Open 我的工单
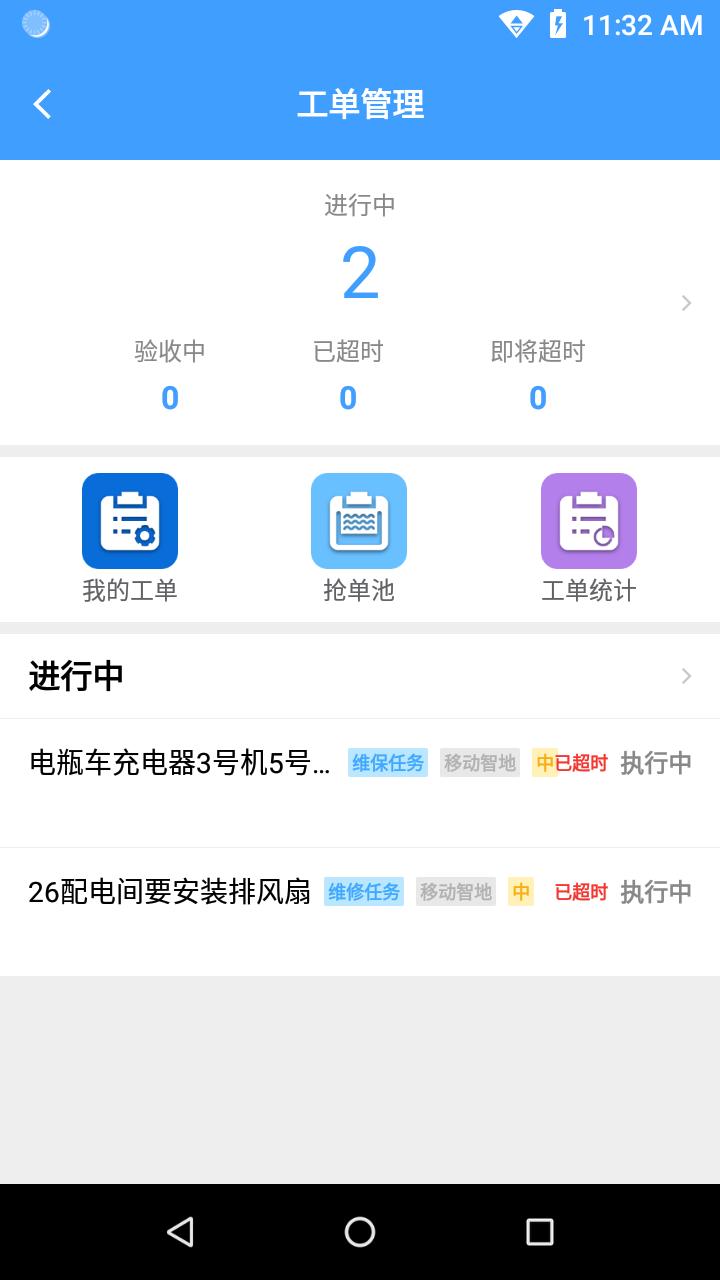Viewport: 720px width, 1280px height. (130, 538)
